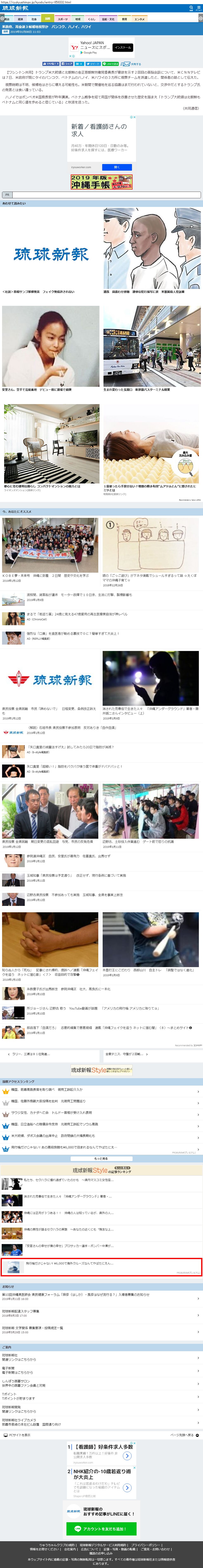
Task: Switch to the 経済 section tab
Action: [21, 19]
